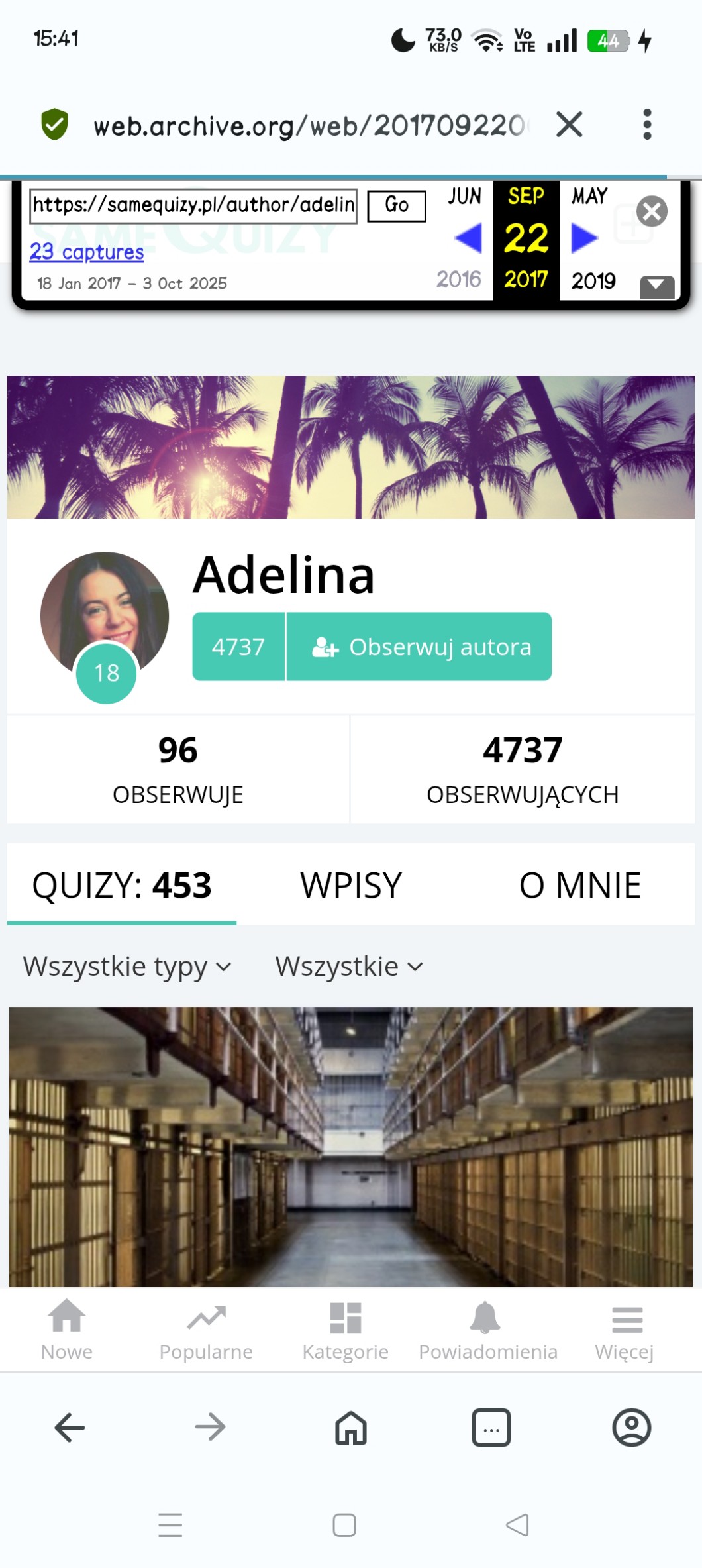Tap the Wayback Go button
The width and height of the screenshot is (702, 1568).
396,205
